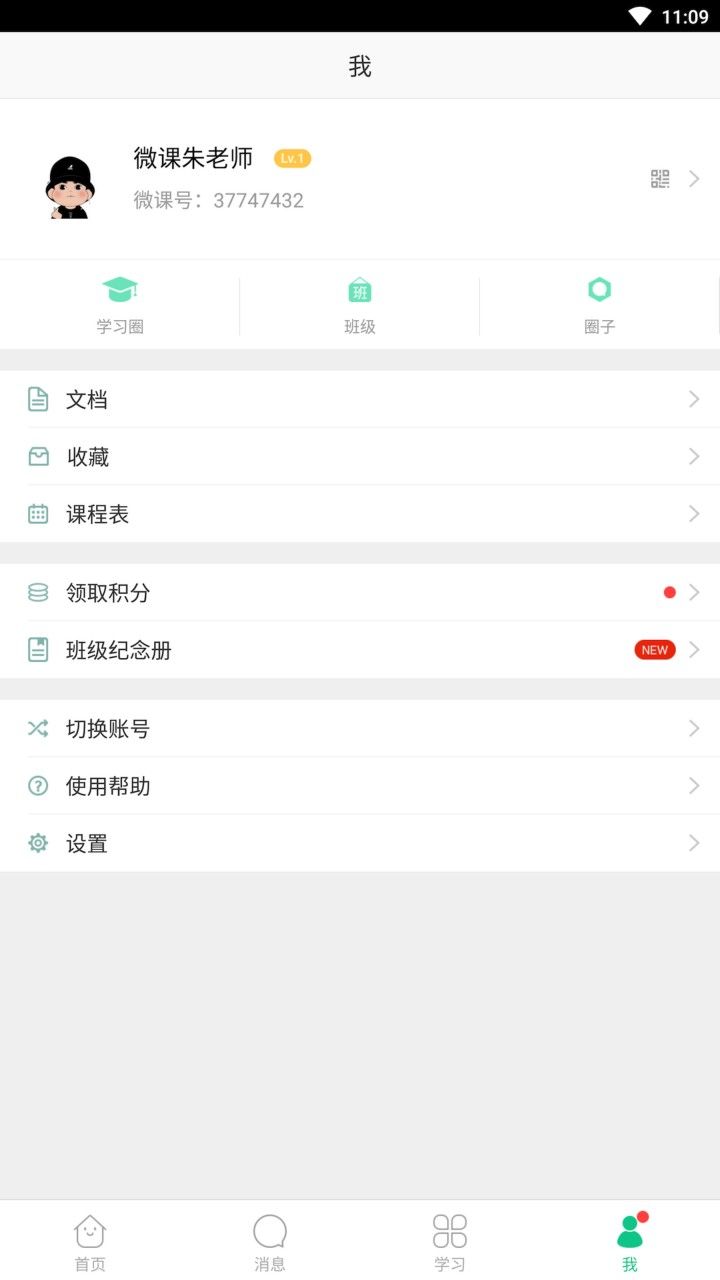Go to the 学习 tab

pyautogui.click(x=450, y=1237)
